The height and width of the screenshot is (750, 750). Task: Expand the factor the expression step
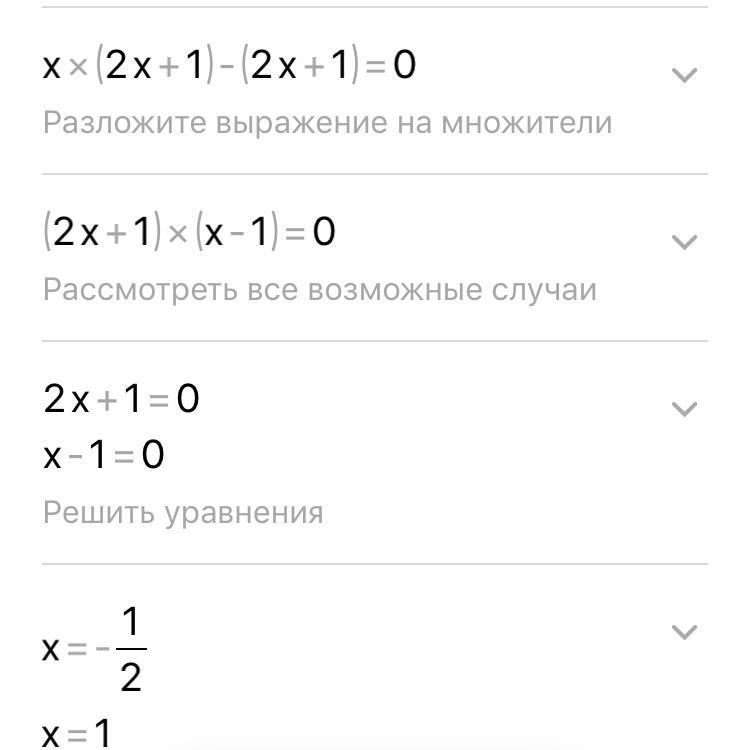684,75
